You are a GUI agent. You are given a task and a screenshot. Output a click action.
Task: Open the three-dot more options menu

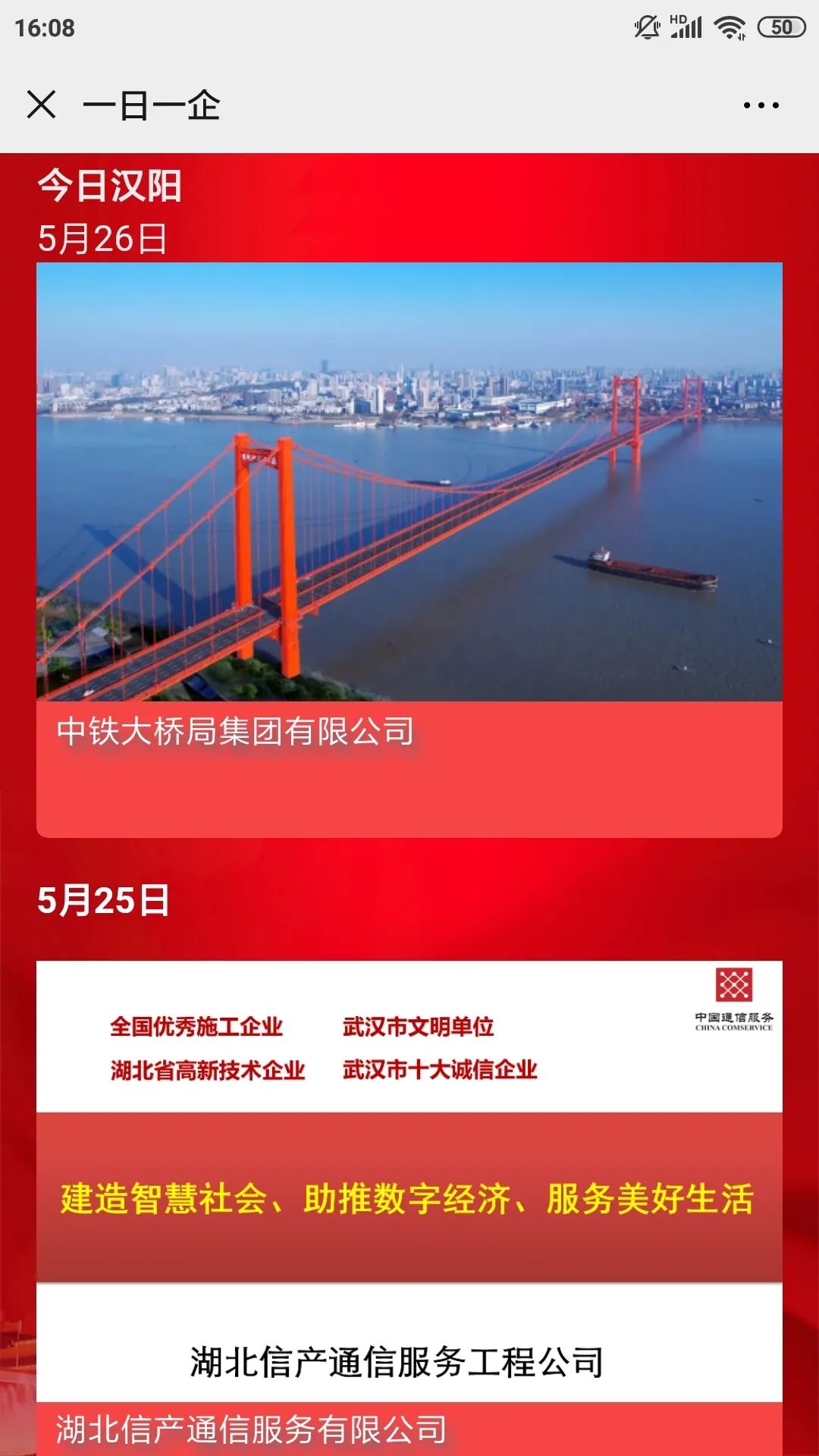(761, 105)
